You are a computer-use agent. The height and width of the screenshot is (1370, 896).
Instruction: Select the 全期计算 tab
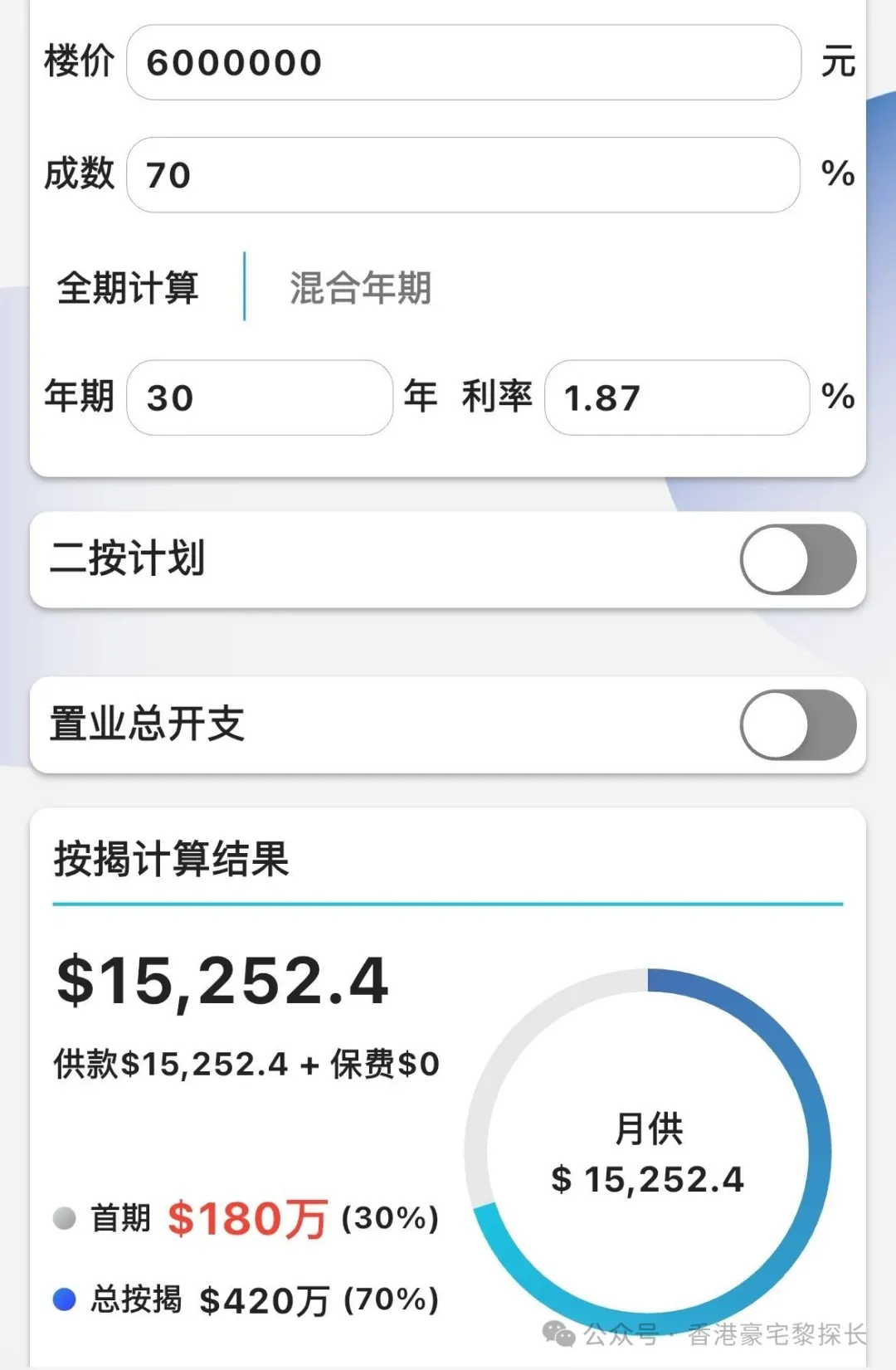[129, 288]
